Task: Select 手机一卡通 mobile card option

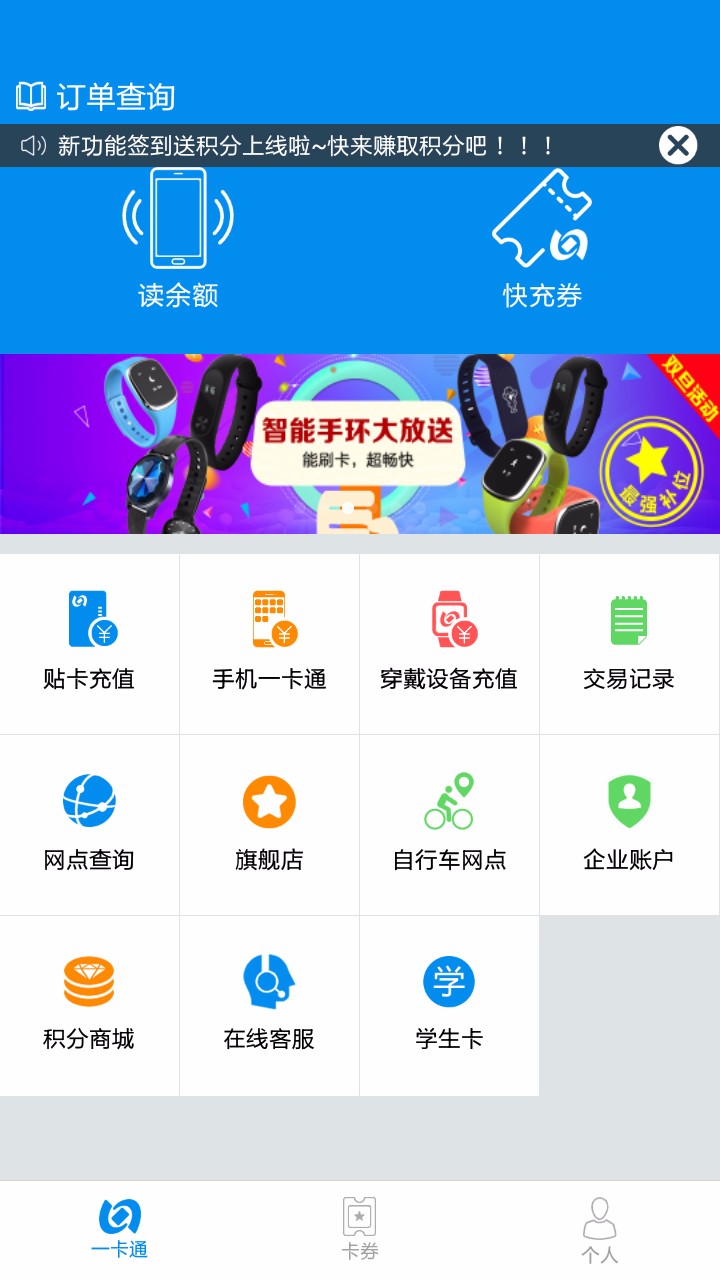Action: point(268,642)
